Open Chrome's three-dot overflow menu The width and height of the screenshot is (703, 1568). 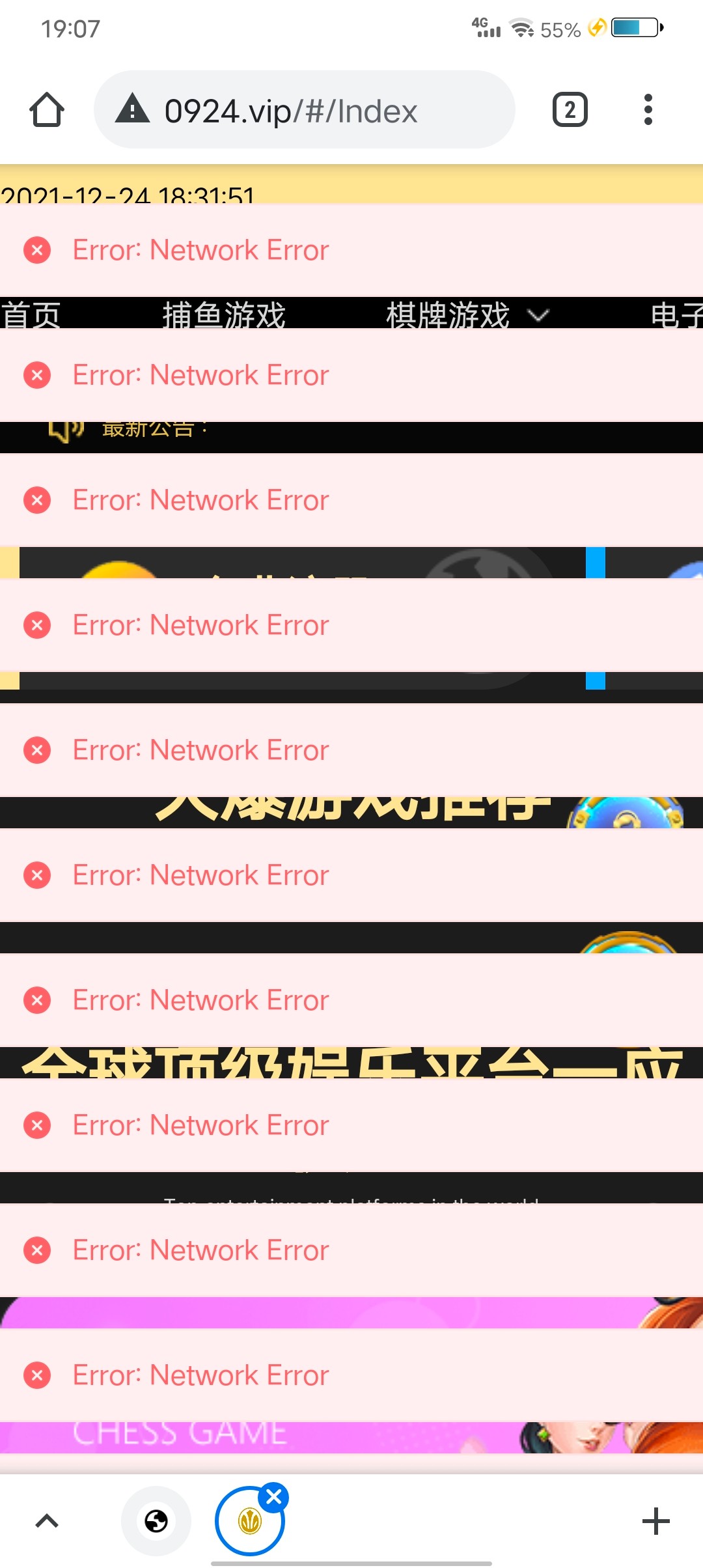tap(648, 109)
